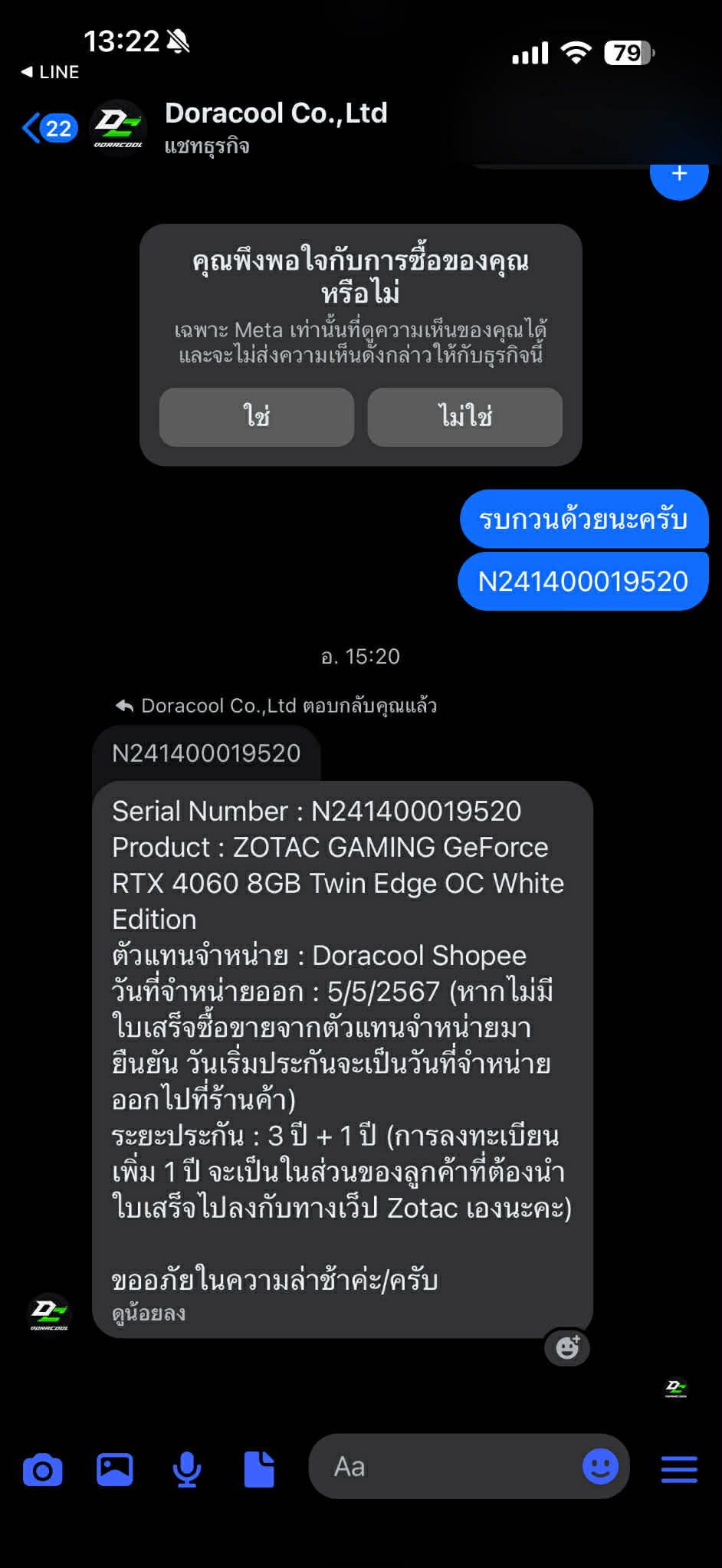Go back to the chat list
722x1568 pixels.
pos(48,128)
